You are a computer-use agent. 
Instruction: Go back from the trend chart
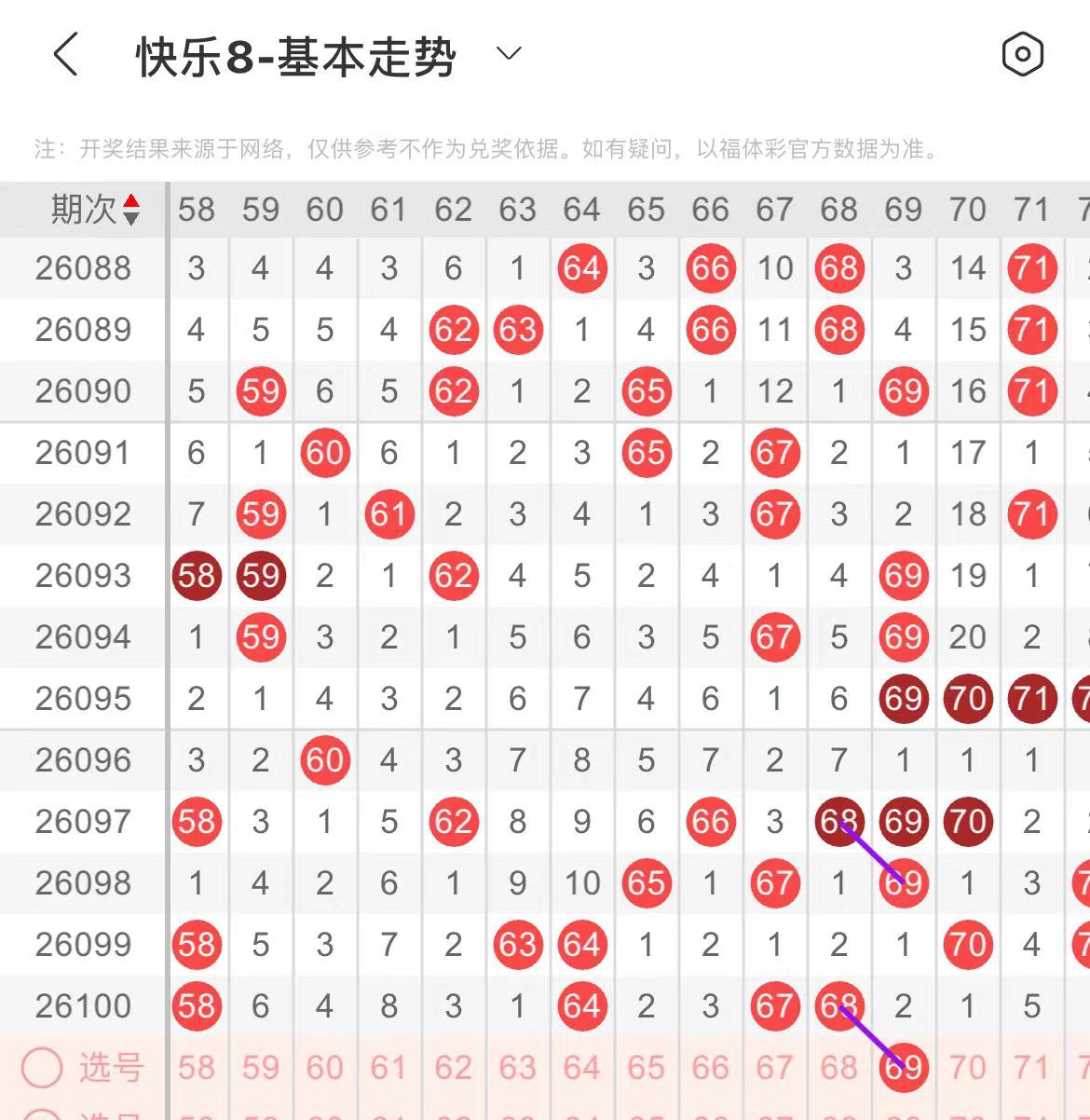(65, 55)
